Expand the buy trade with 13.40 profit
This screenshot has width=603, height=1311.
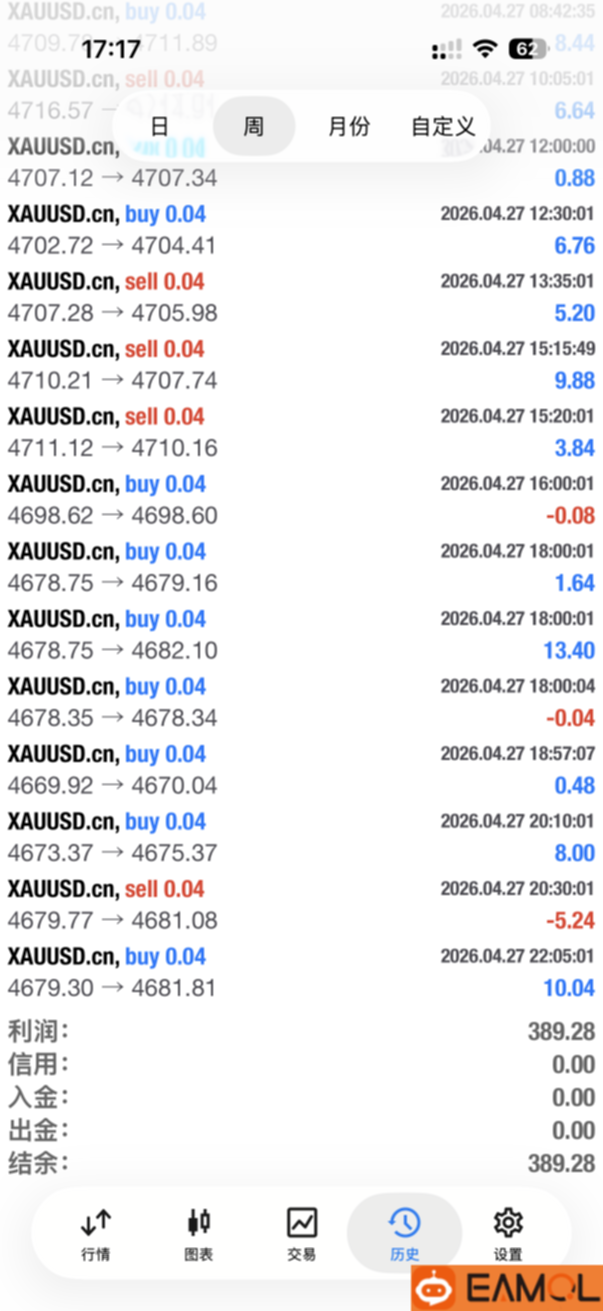point(301,634)
